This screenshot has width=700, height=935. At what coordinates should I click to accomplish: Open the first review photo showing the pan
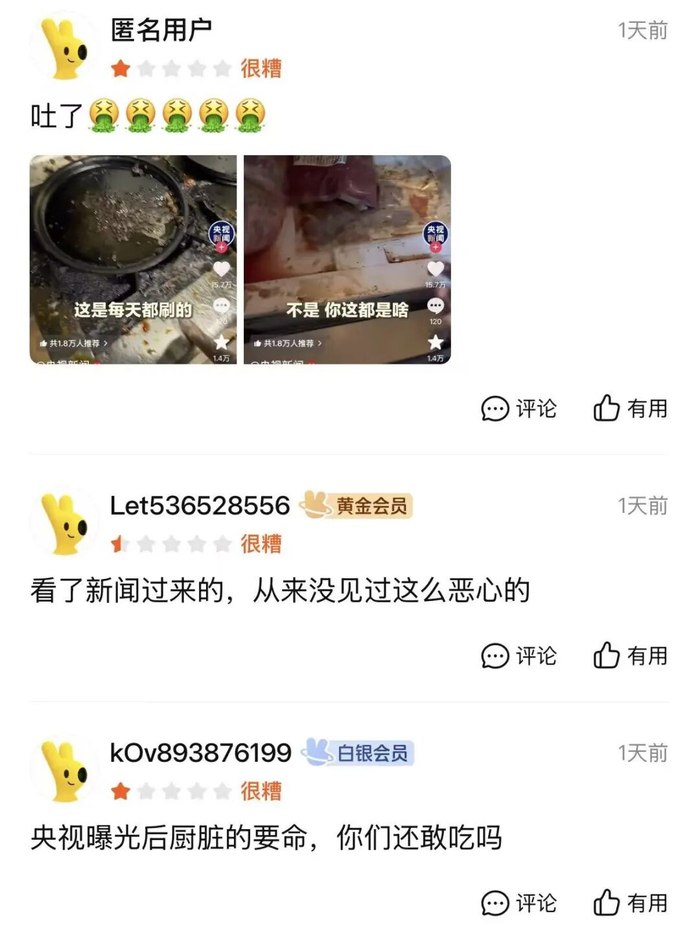pyautogui.click(x=133, y=259)
